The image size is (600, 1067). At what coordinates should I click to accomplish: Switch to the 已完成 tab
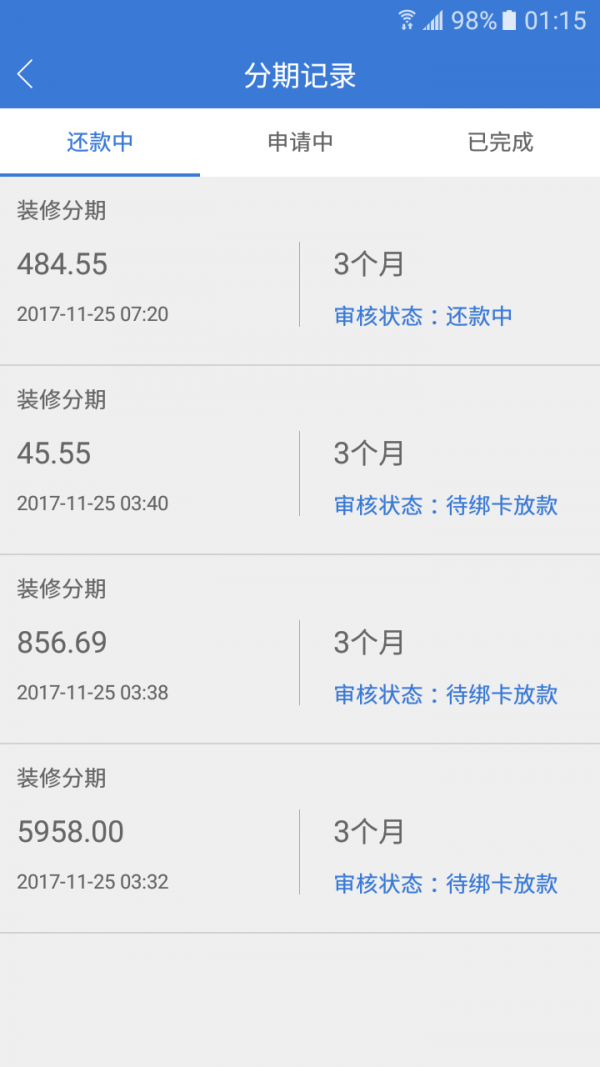click(500, 142)
